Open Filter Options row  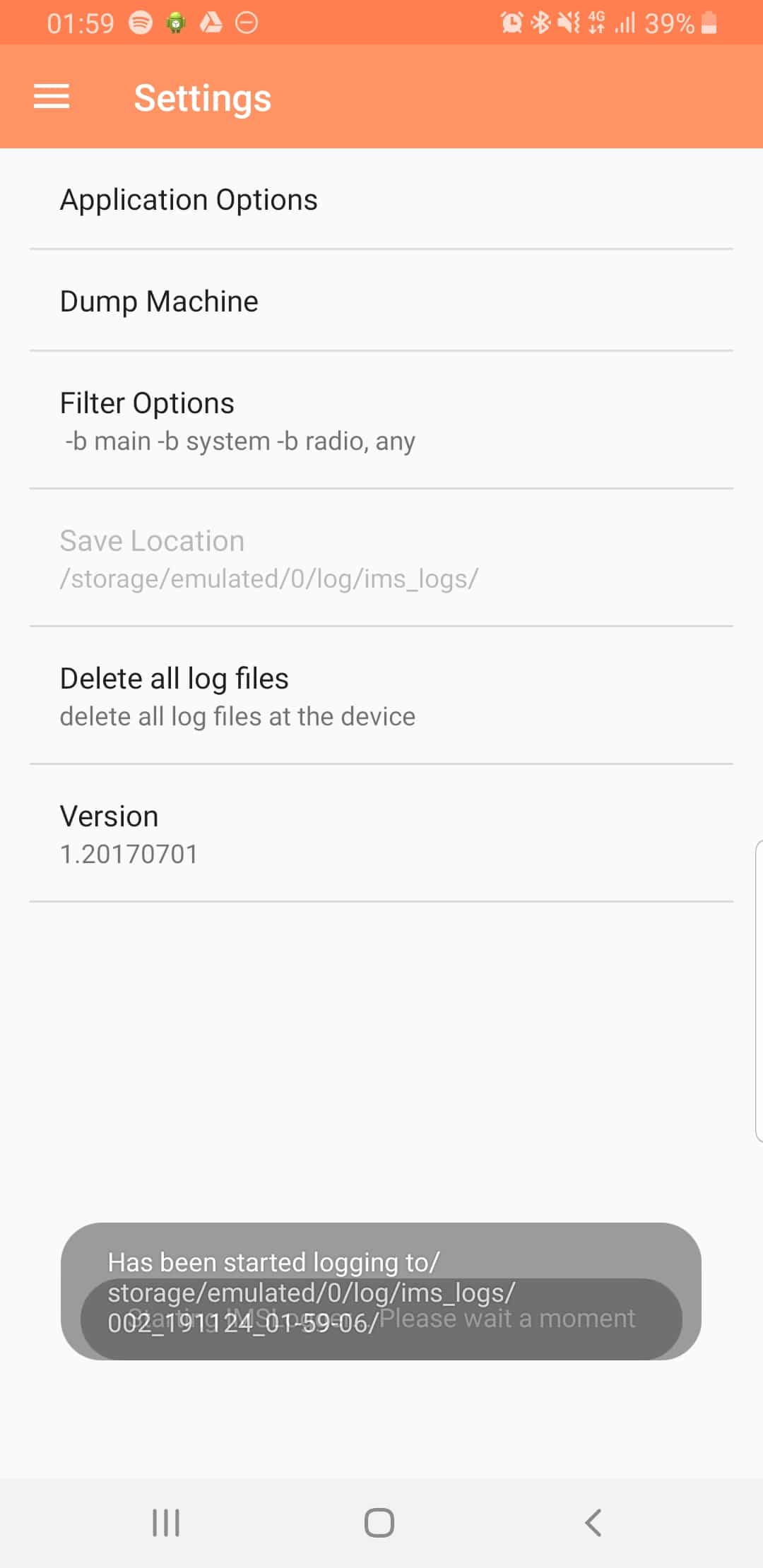click(x=381, y=420)
